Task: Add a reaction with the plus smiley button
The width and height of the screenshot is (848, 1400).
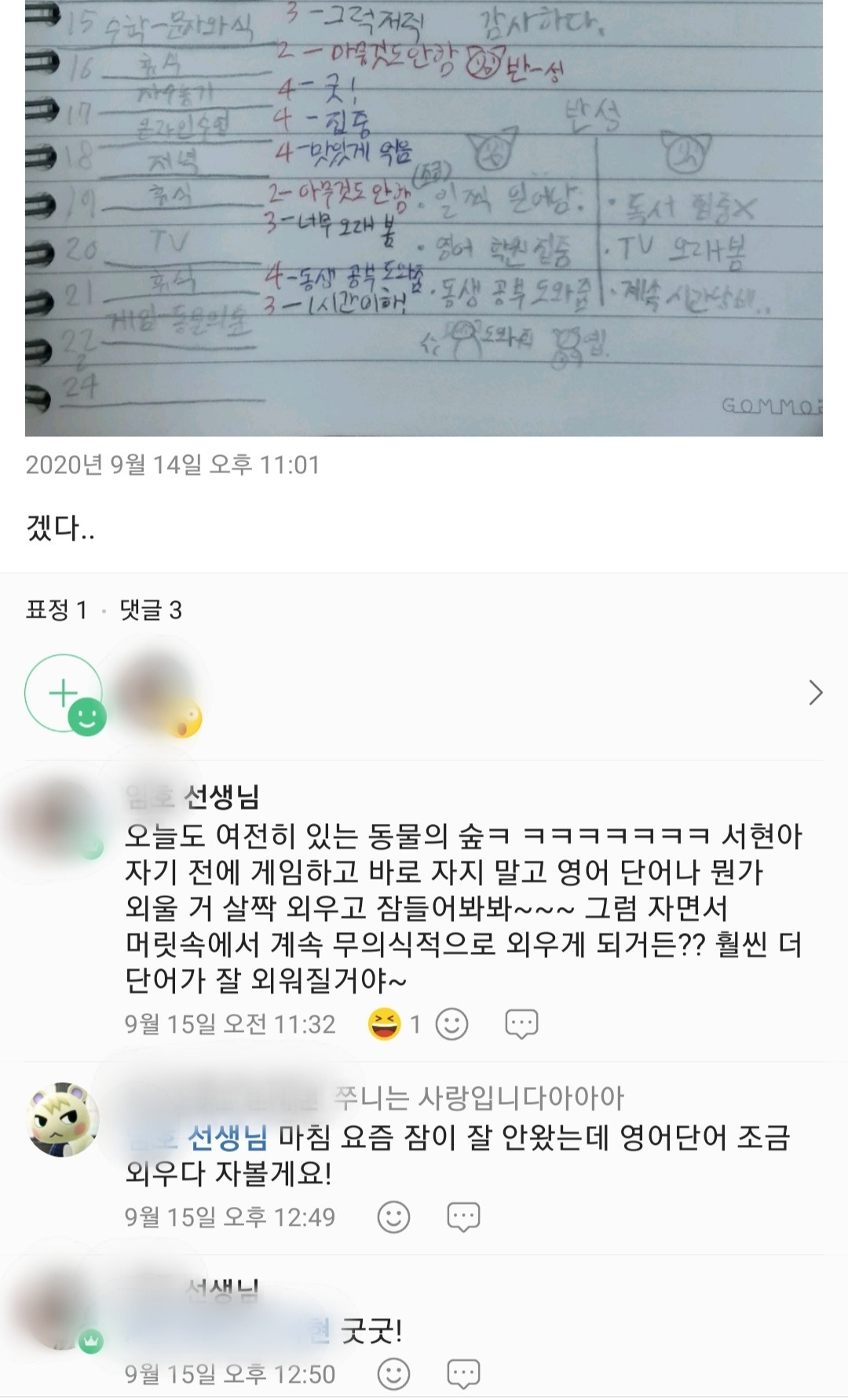Action: [64, 694]
